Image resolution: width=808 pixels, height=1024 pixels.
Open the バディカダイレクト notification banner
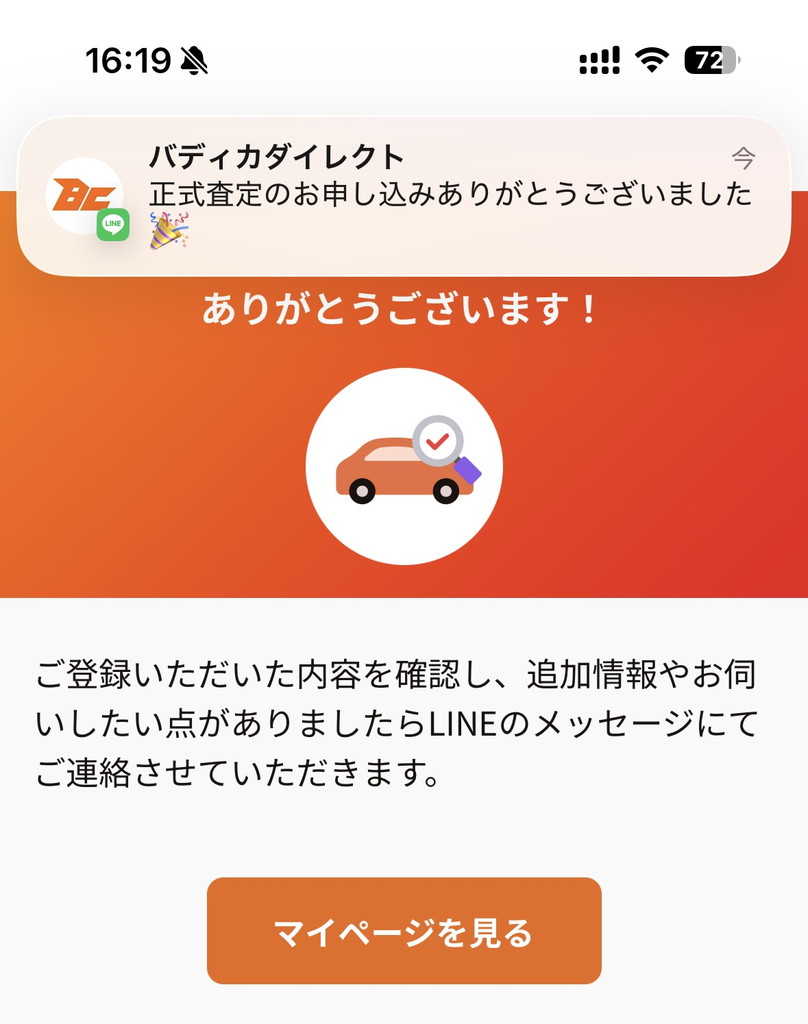404,192
